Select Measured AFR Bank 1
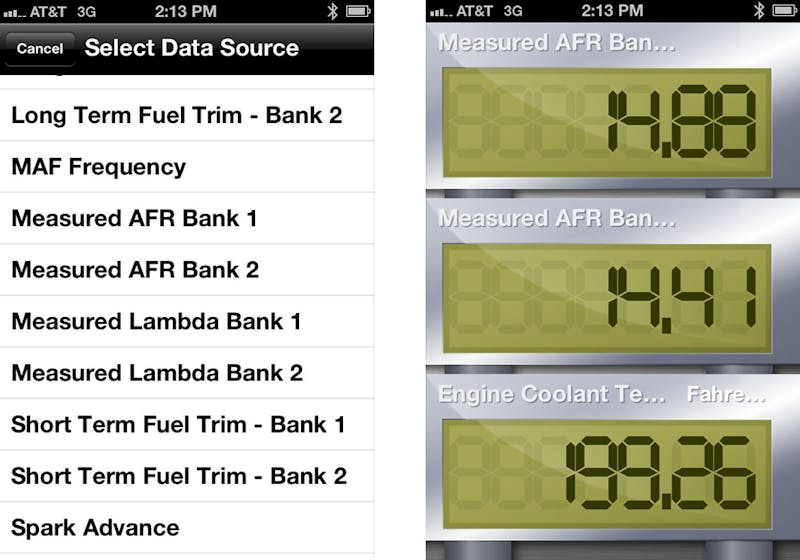 tap(135, 218)
